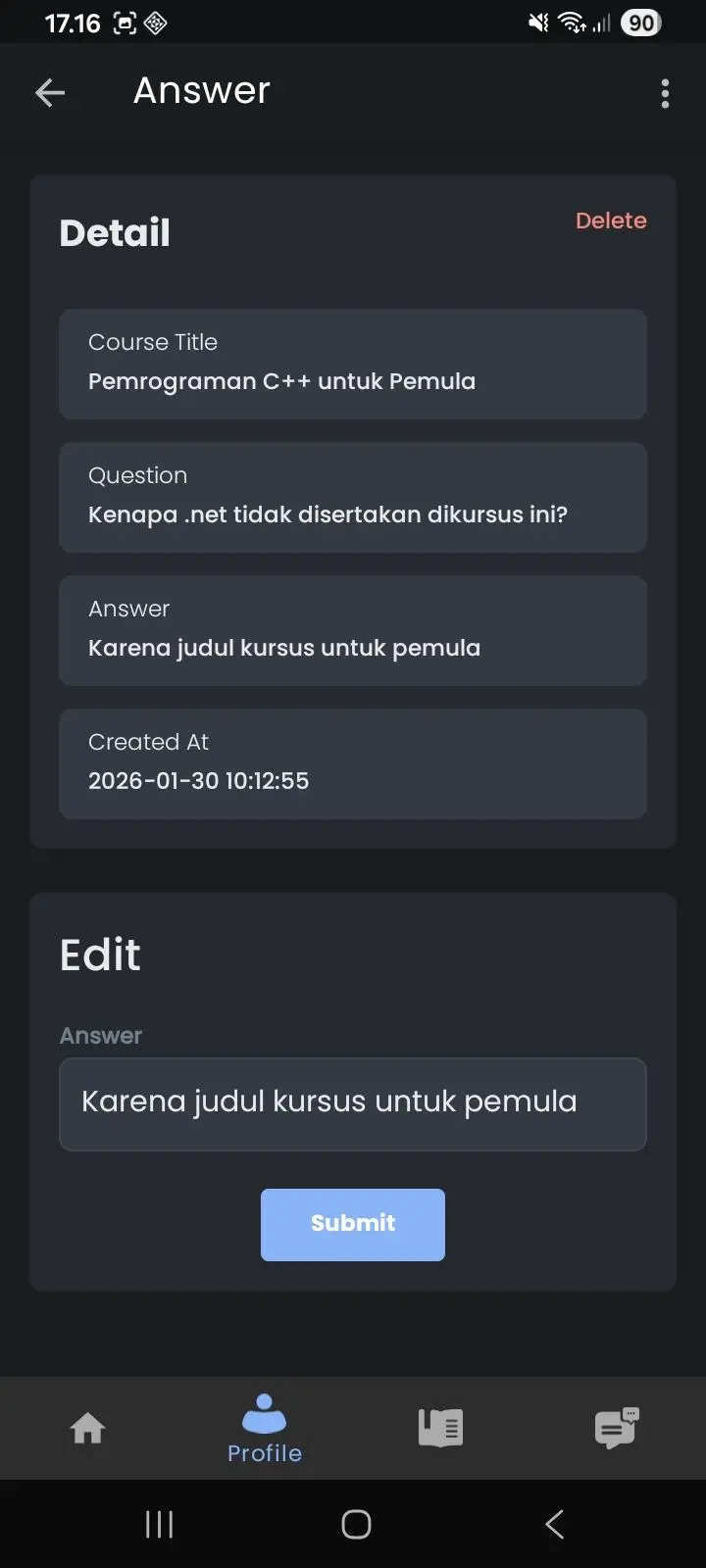Viewport: 706px width, 1568px height.
Task: Show recent apps from navigation bar
Action: coord(159,1524)
